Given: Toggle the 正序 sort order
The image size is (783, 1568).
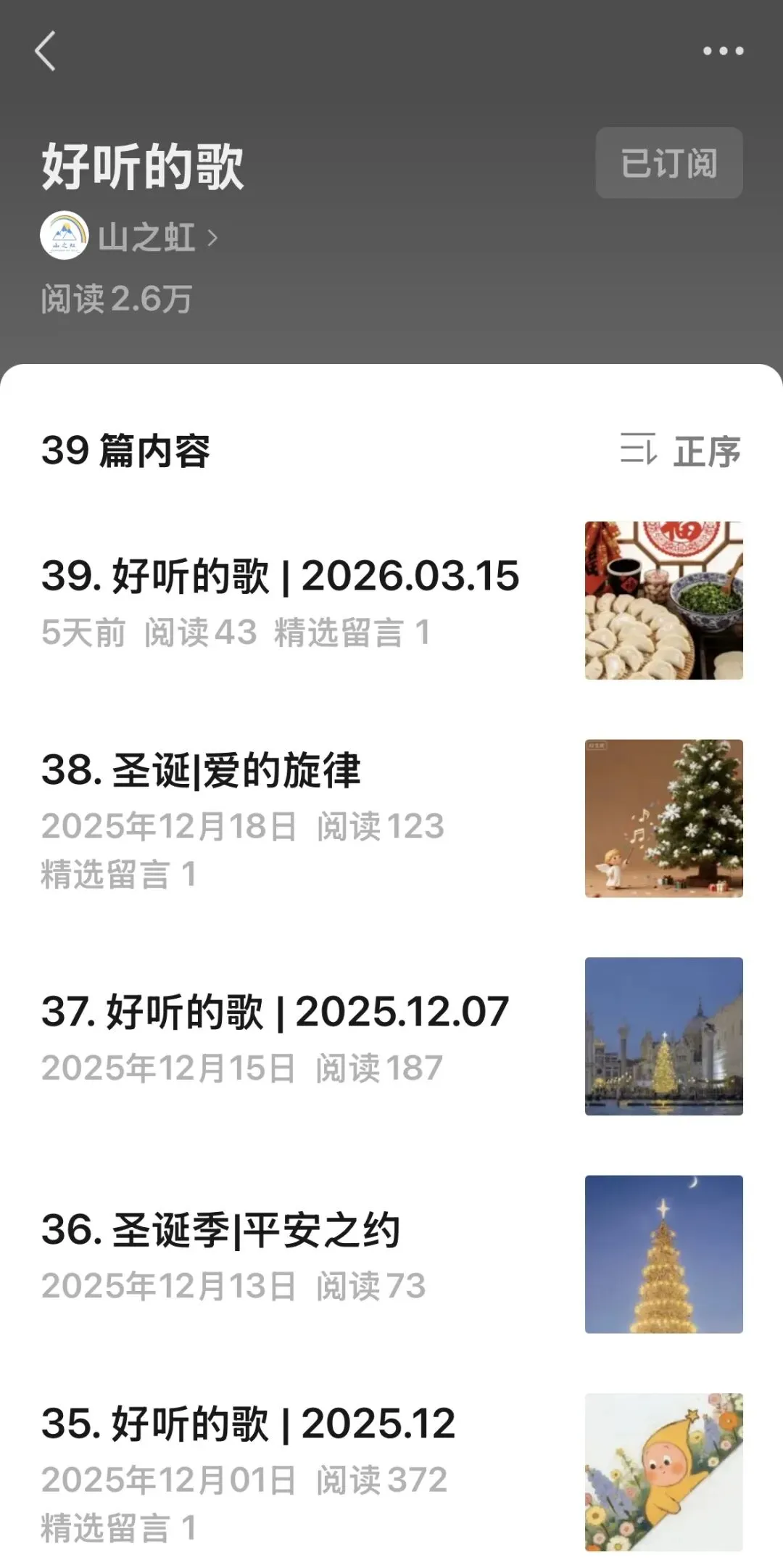Looking at the screenshot, I should pyautogui.click(x=680, y=450).
